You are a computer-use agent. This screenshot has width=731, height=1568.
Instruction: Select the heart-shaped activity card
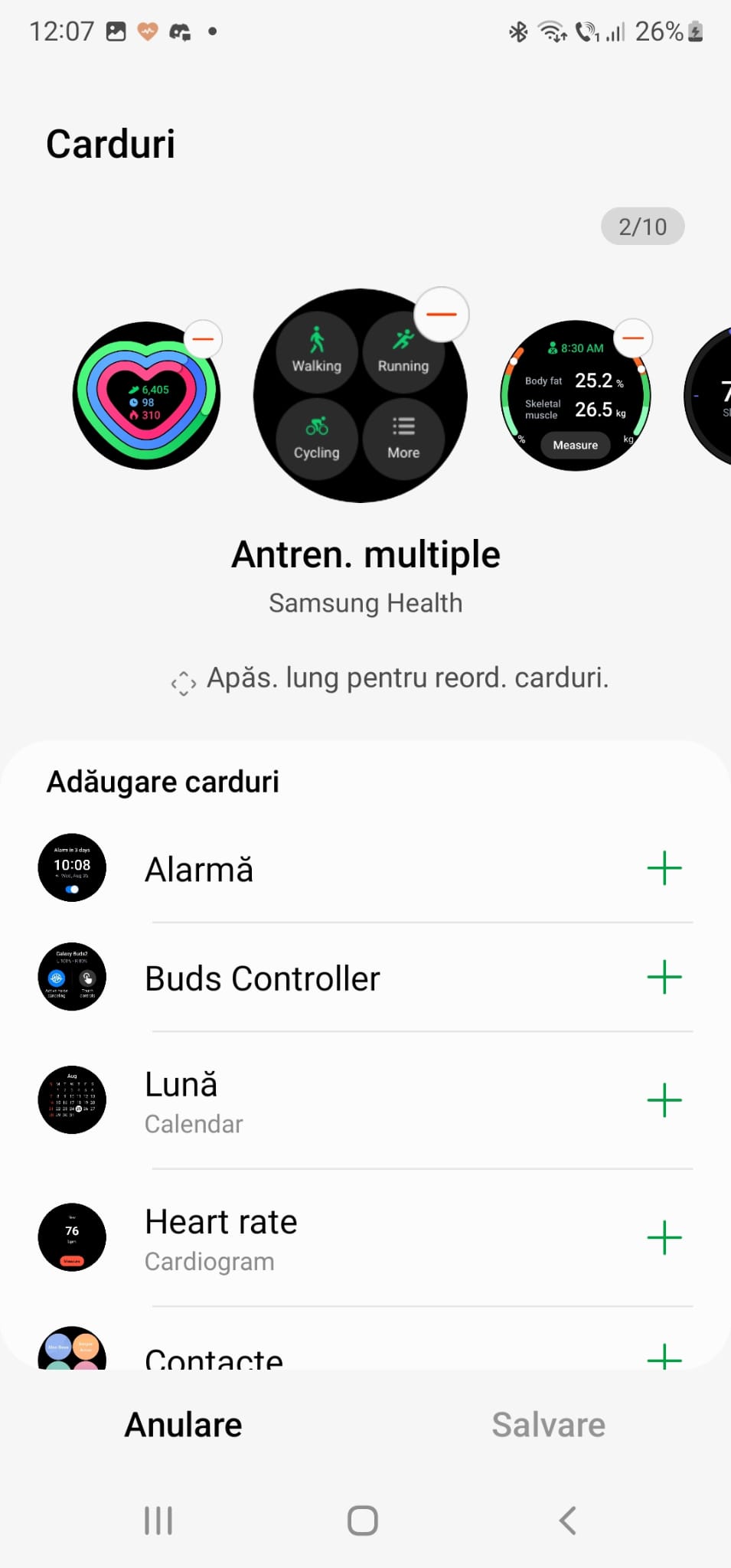pyautogui.click(x=145, y=397)
